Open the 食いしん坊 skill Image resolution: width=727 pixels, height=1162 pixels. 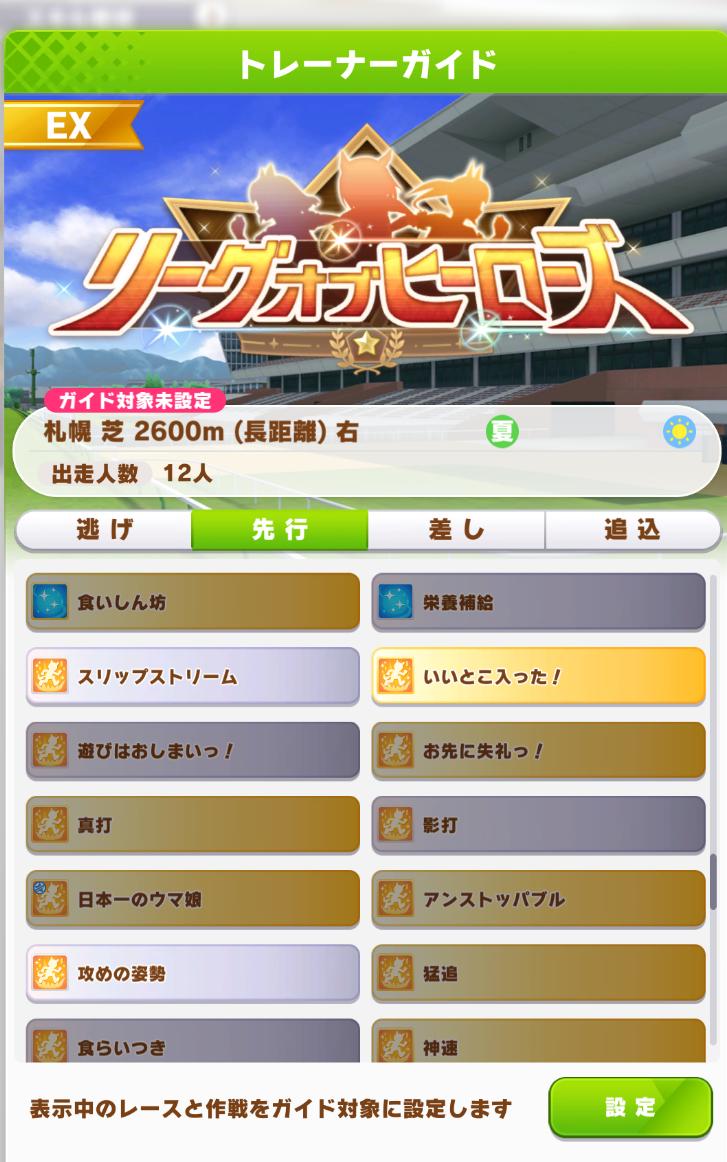click(193, 602)
